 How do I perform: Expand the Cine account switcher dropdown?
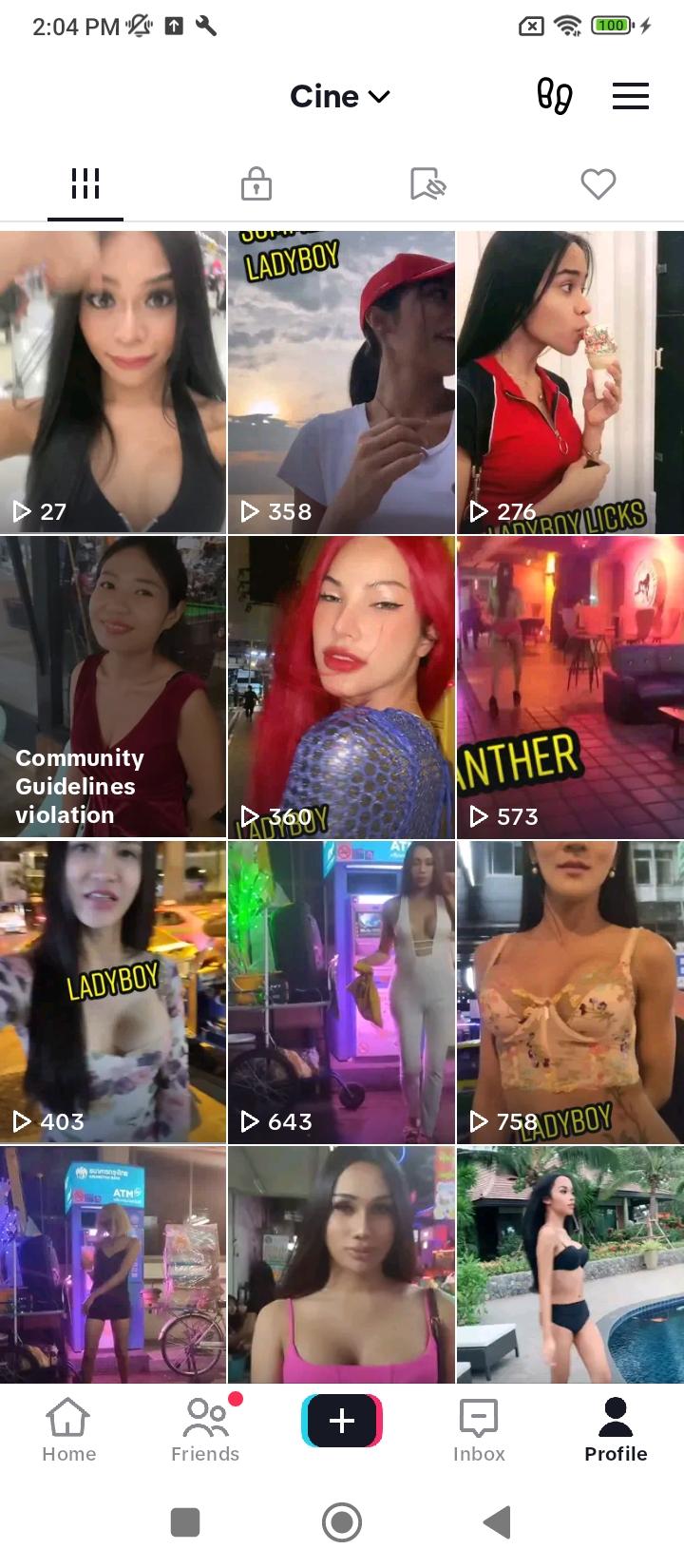pyautogui.click(x=340, y=96)
